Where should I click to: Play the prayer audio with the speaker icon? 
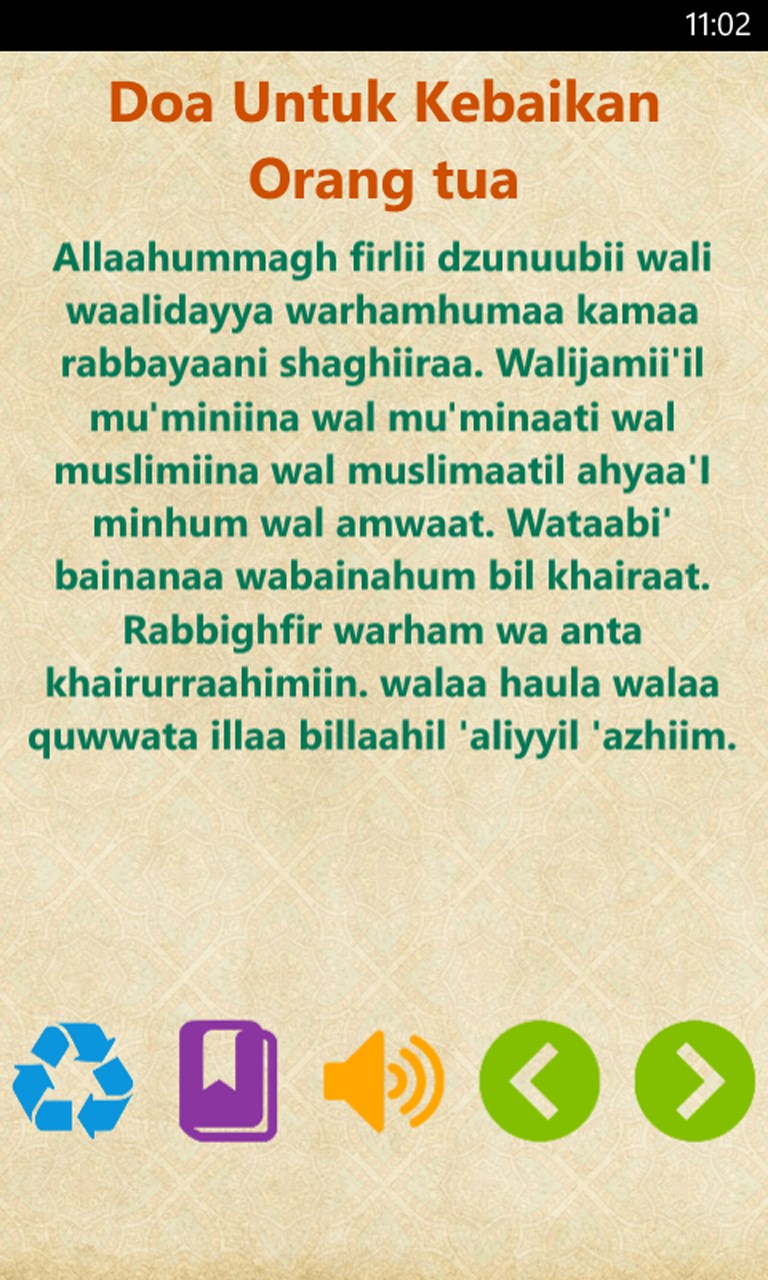(x=383, y=1081)
